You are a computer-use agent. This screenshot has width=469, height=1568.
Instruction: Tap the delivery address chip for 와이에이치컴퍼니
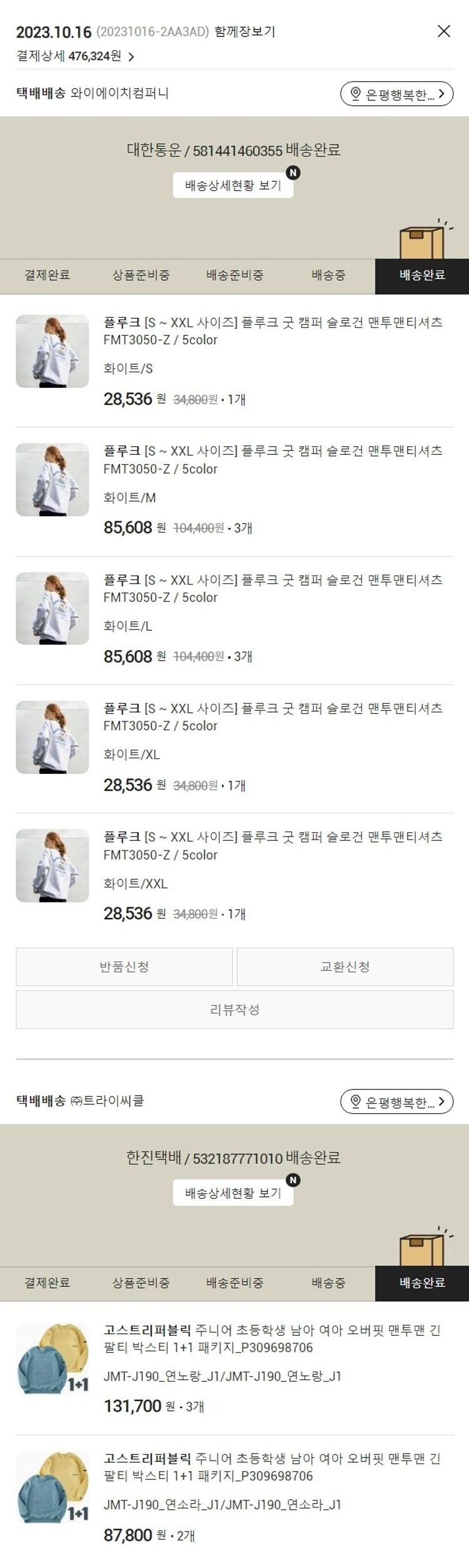pos(396,94)
